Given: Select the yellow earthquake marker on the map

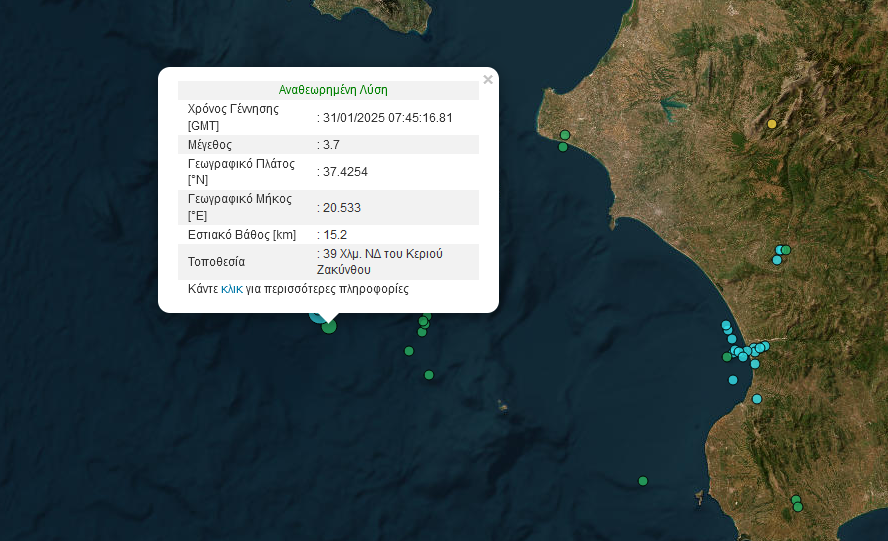Looking at the screenshot, I should click(x=771, y=125).
